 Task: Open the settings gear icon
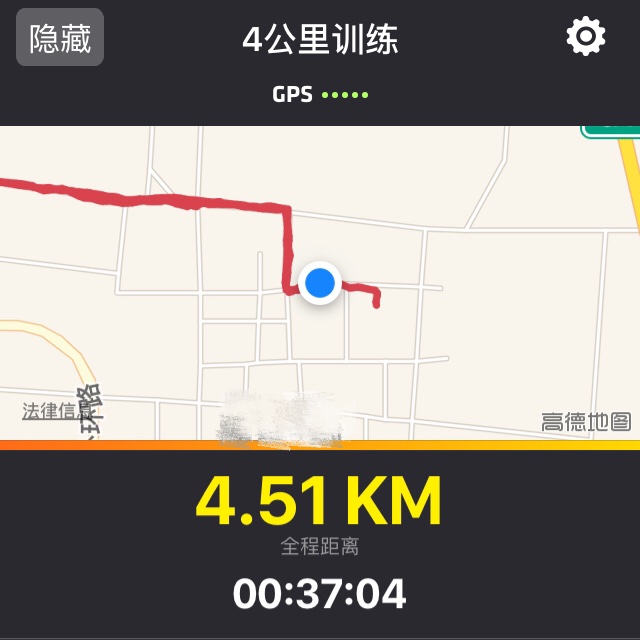[x=586, y=38]
